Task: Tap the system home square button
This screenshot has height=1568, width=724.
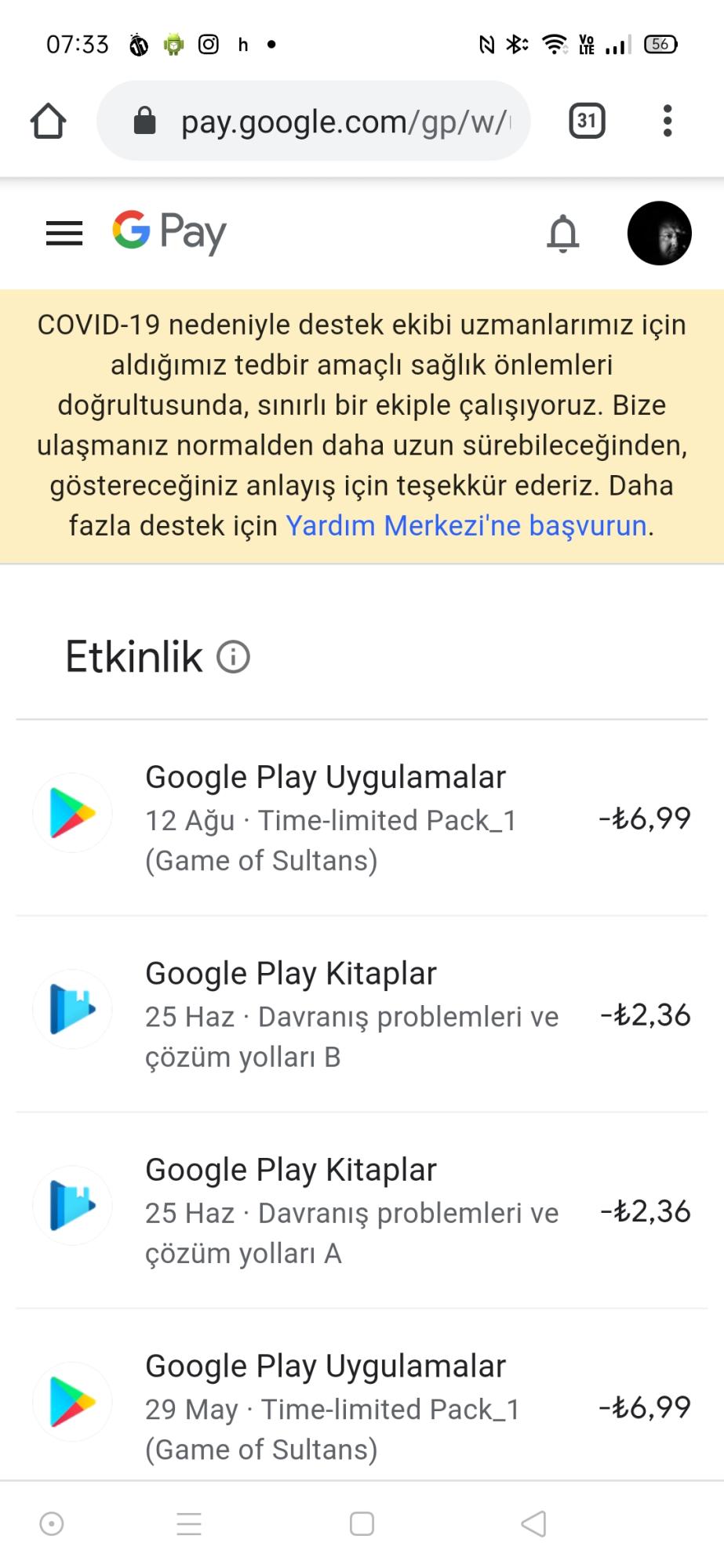Action: [x=362, y=1524]
